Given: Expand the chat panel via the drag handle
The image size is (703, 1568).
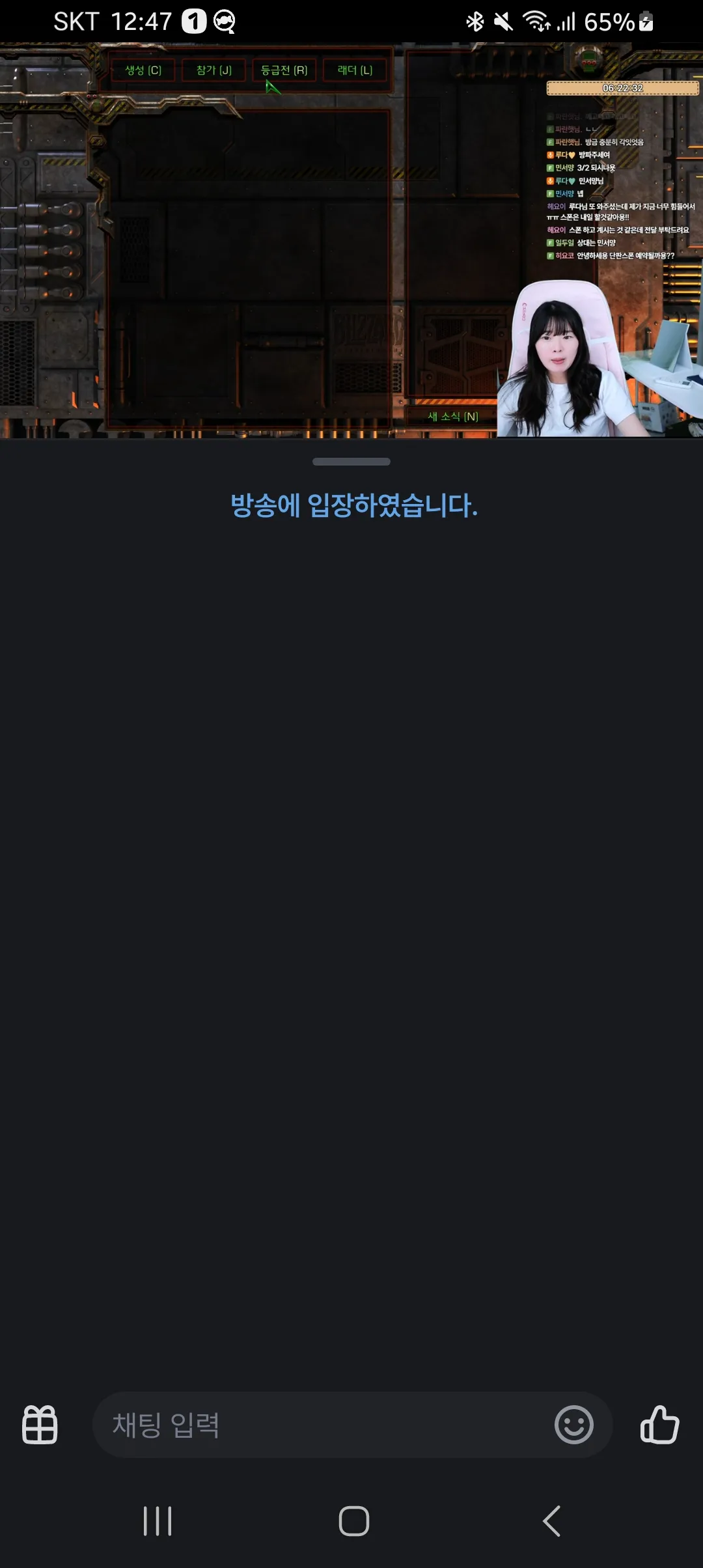Looking at the screenshot, I should [351, 462].
